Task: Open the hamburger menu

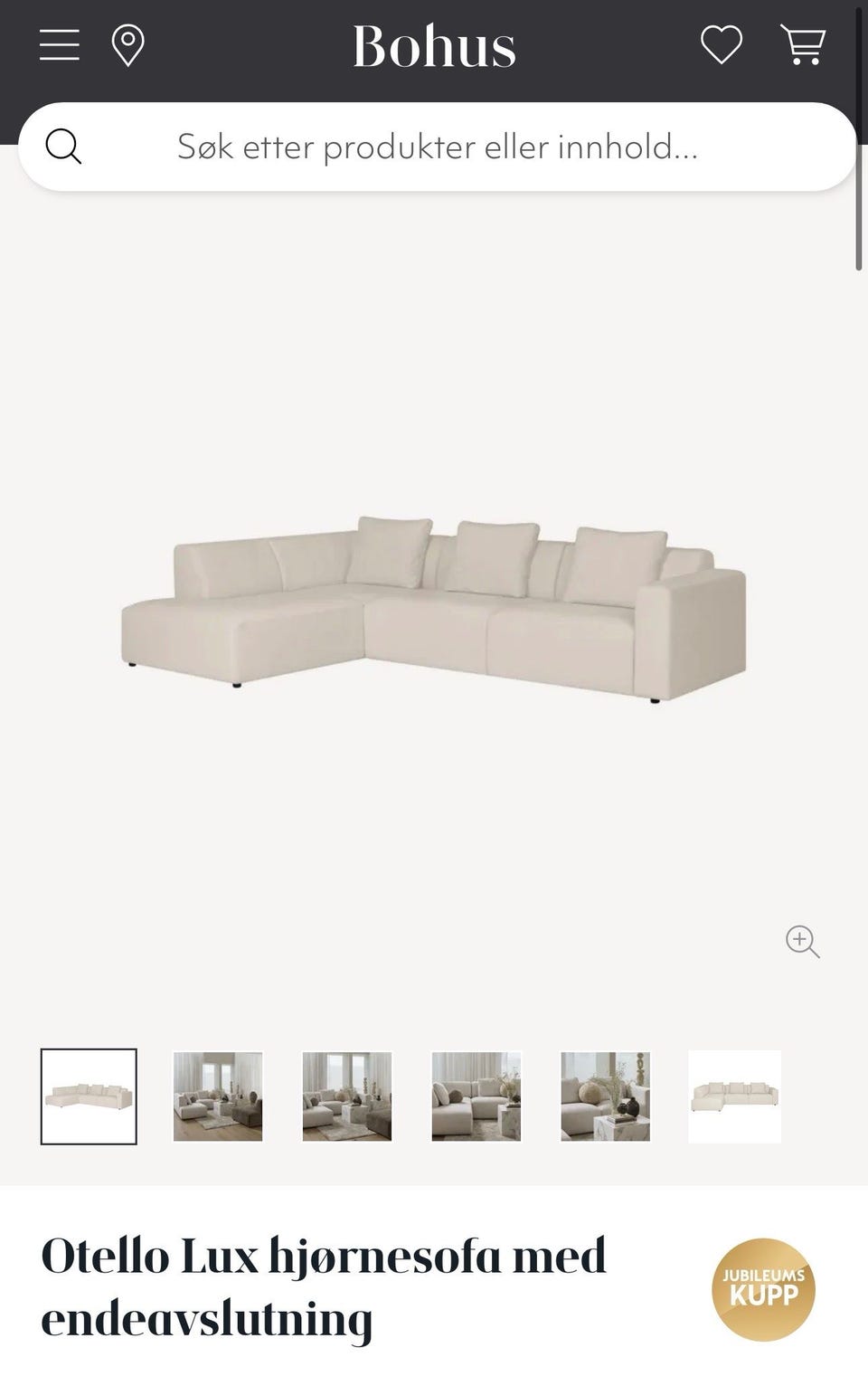Action: 60,44
